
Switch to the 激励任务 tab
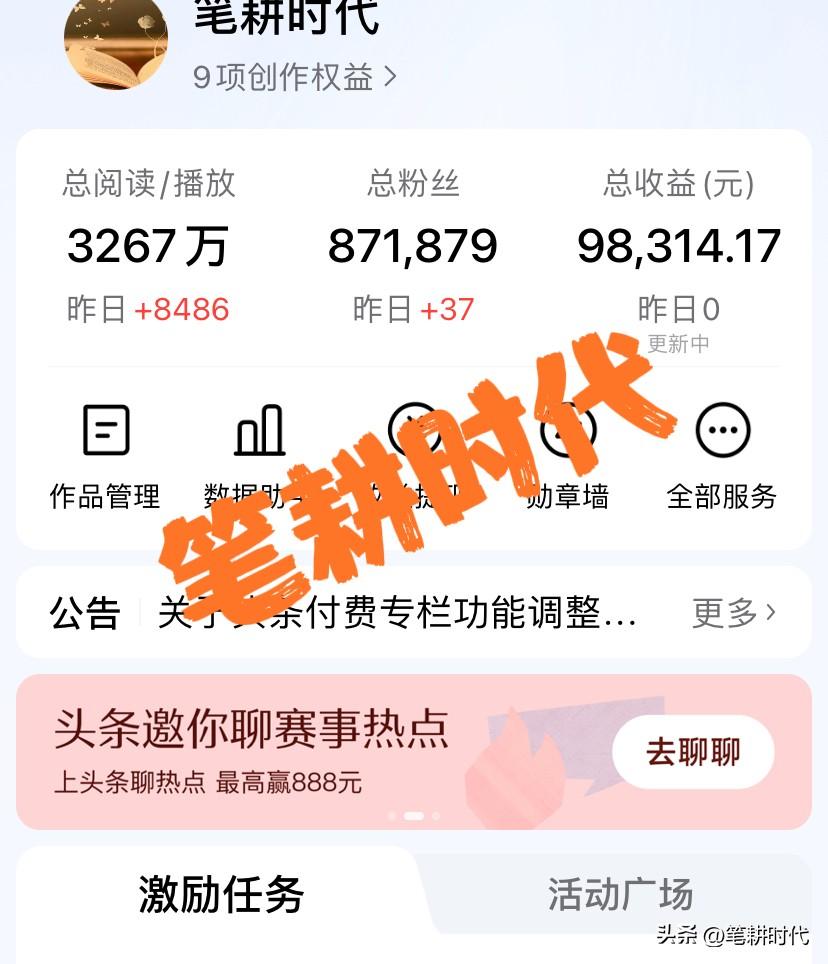coord(220,897)
